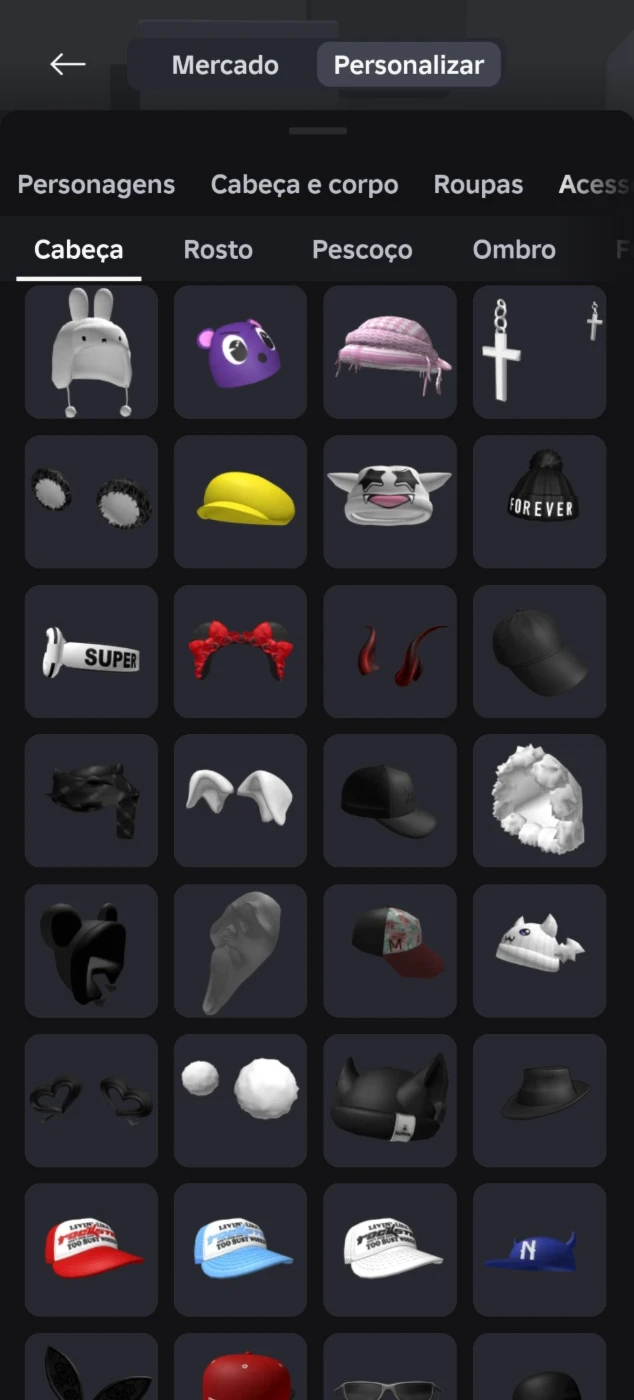Go back using the arrow icon

[67, 64]
